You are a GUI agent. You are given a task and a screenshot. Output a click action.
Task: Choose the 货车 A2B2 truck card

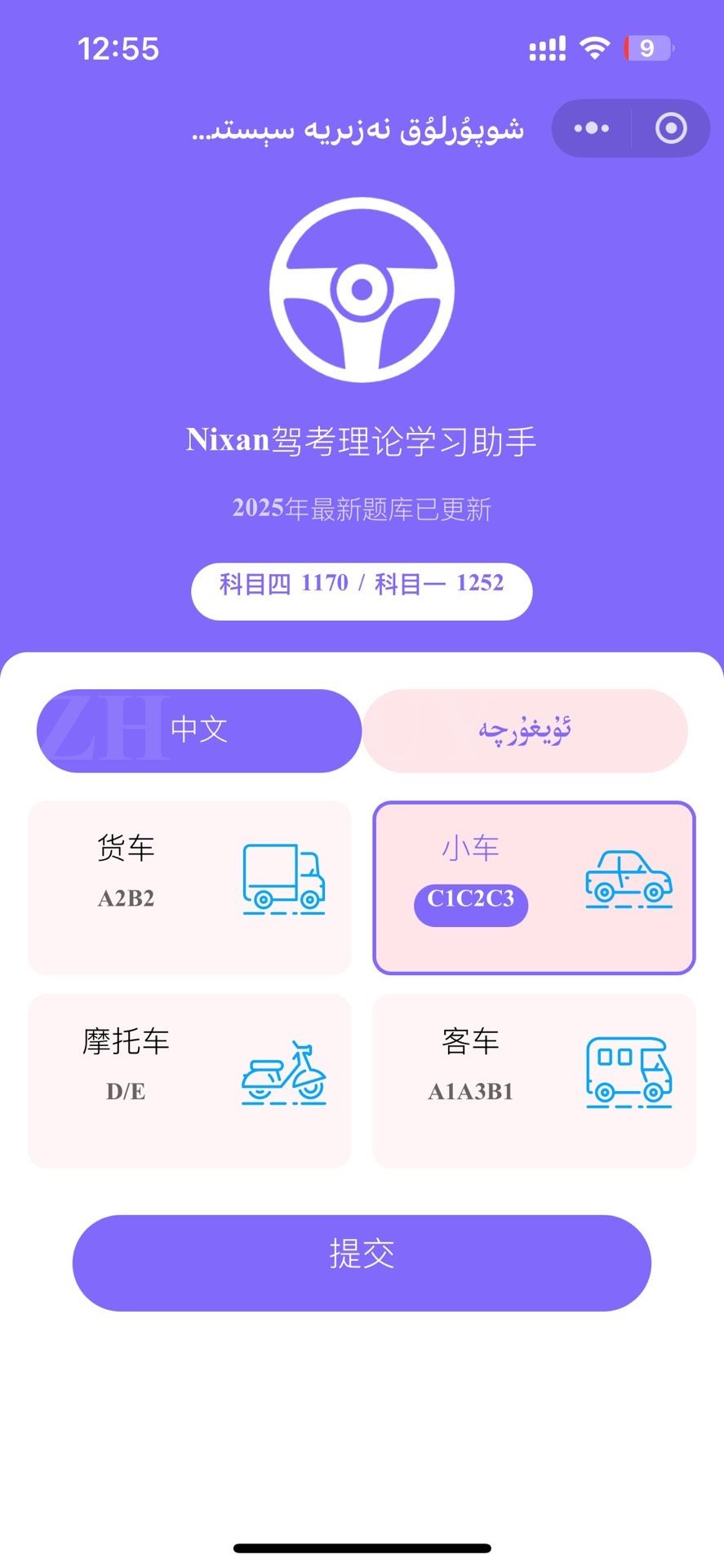tap(189, 887)
